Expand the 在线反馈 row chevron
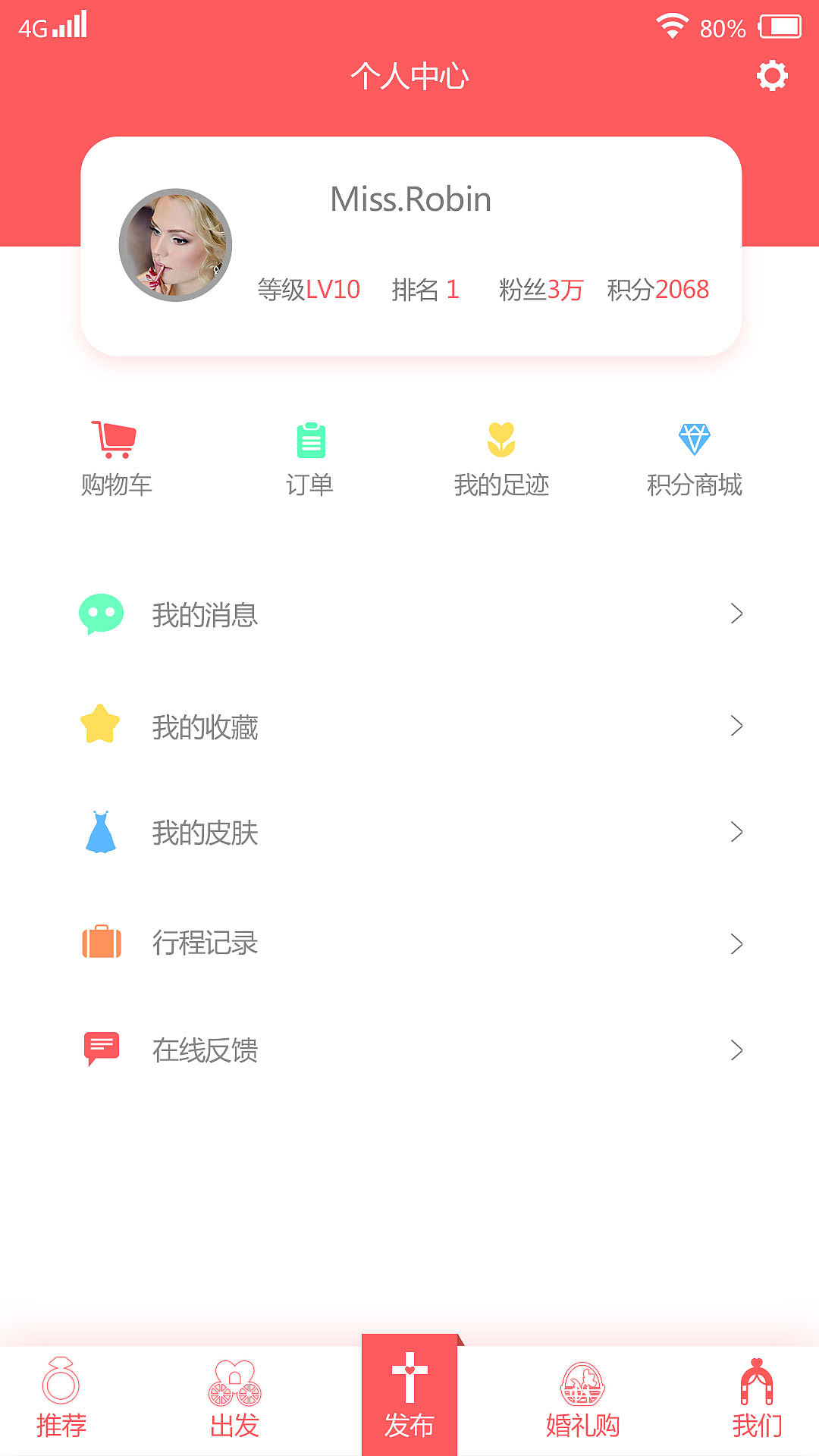 736,1050
